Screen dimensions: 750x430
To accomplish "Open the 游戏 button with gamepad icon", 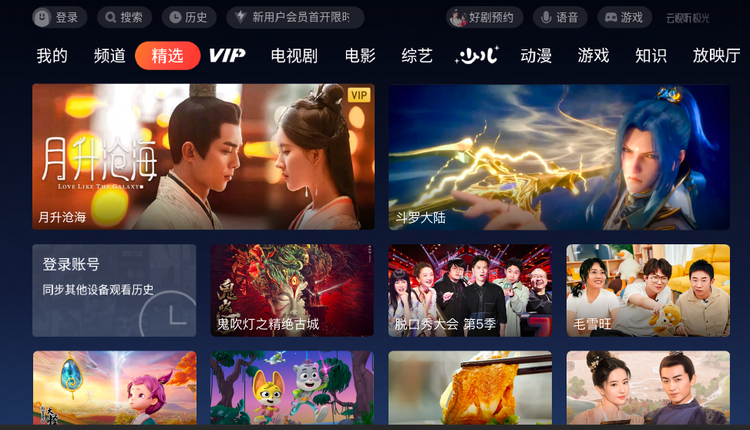I will [624, 17].
